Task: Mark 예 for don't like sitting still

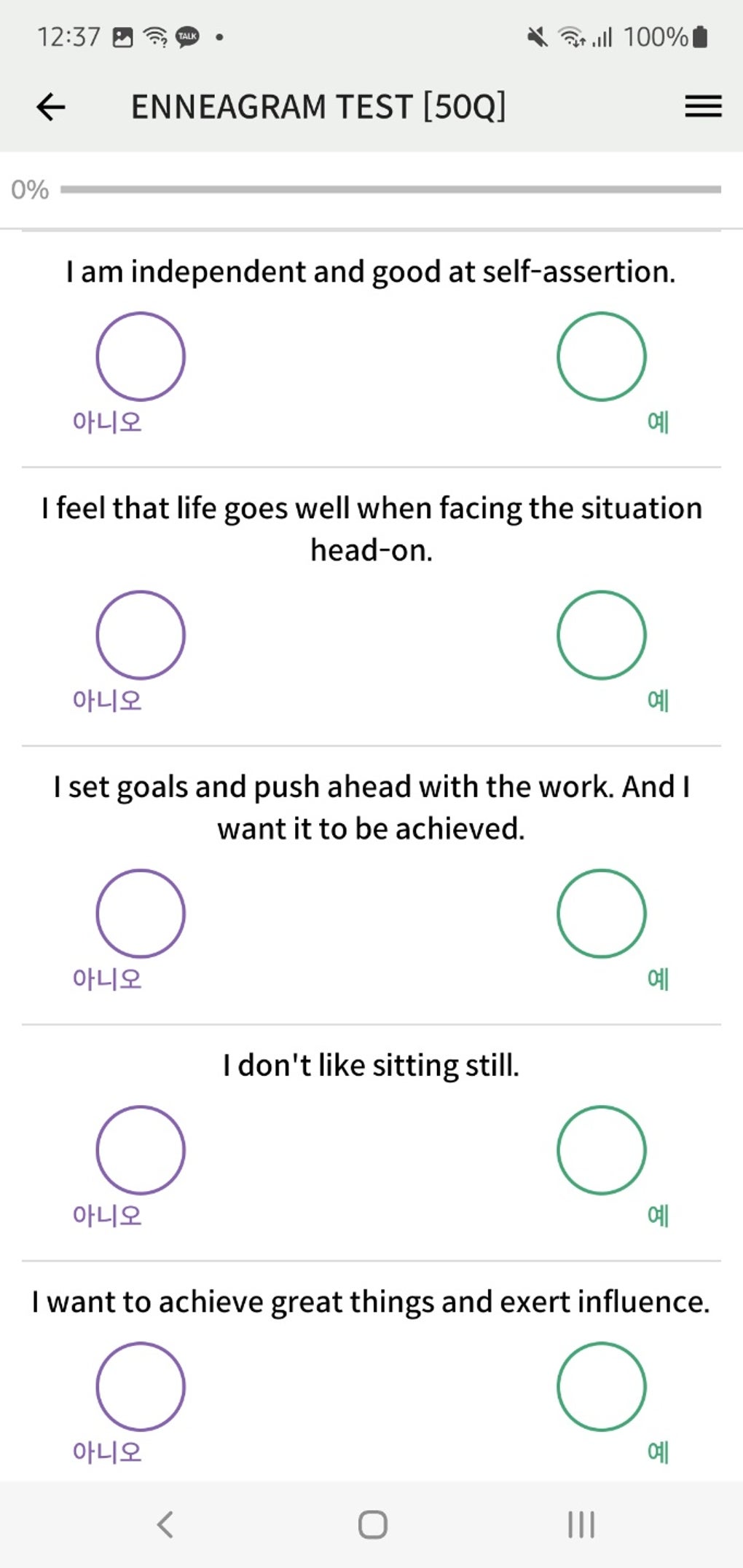Action: [x=602, y=1150]
